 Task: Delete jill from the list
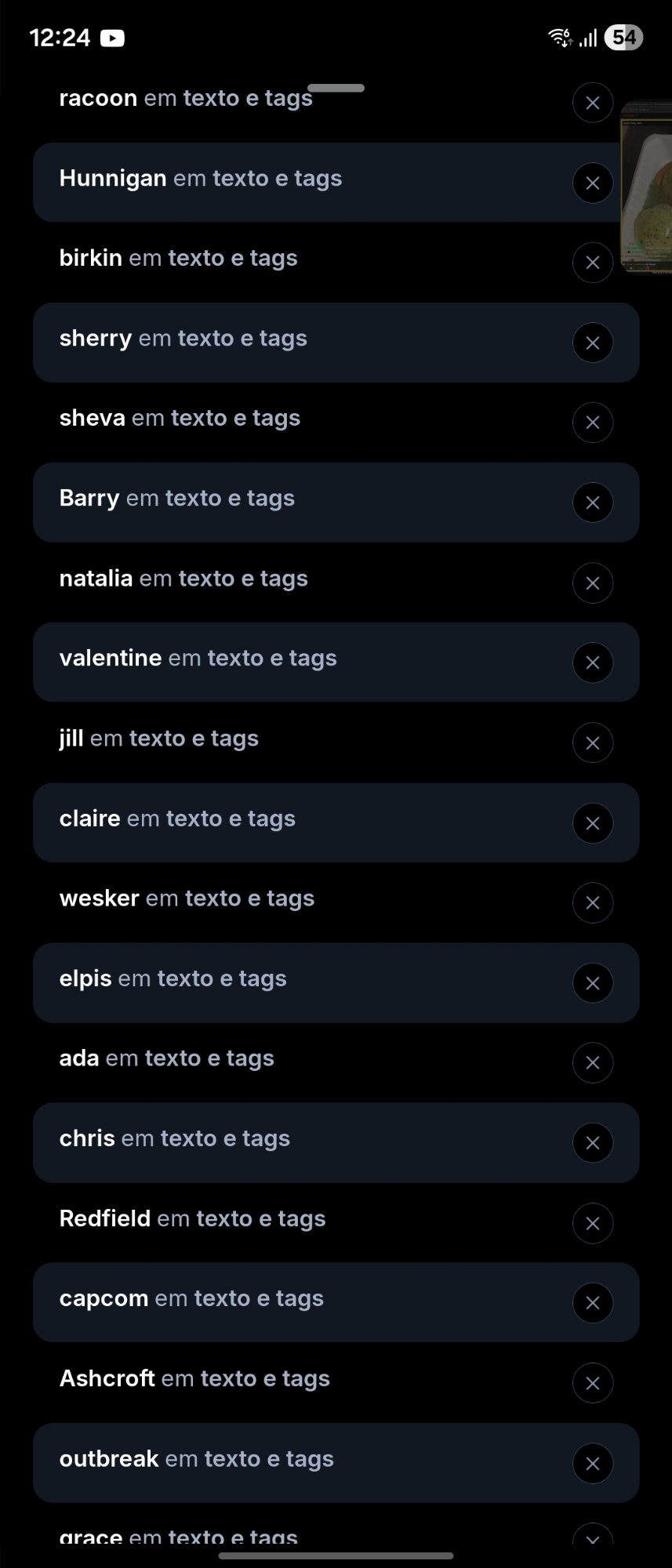[592, 742]
